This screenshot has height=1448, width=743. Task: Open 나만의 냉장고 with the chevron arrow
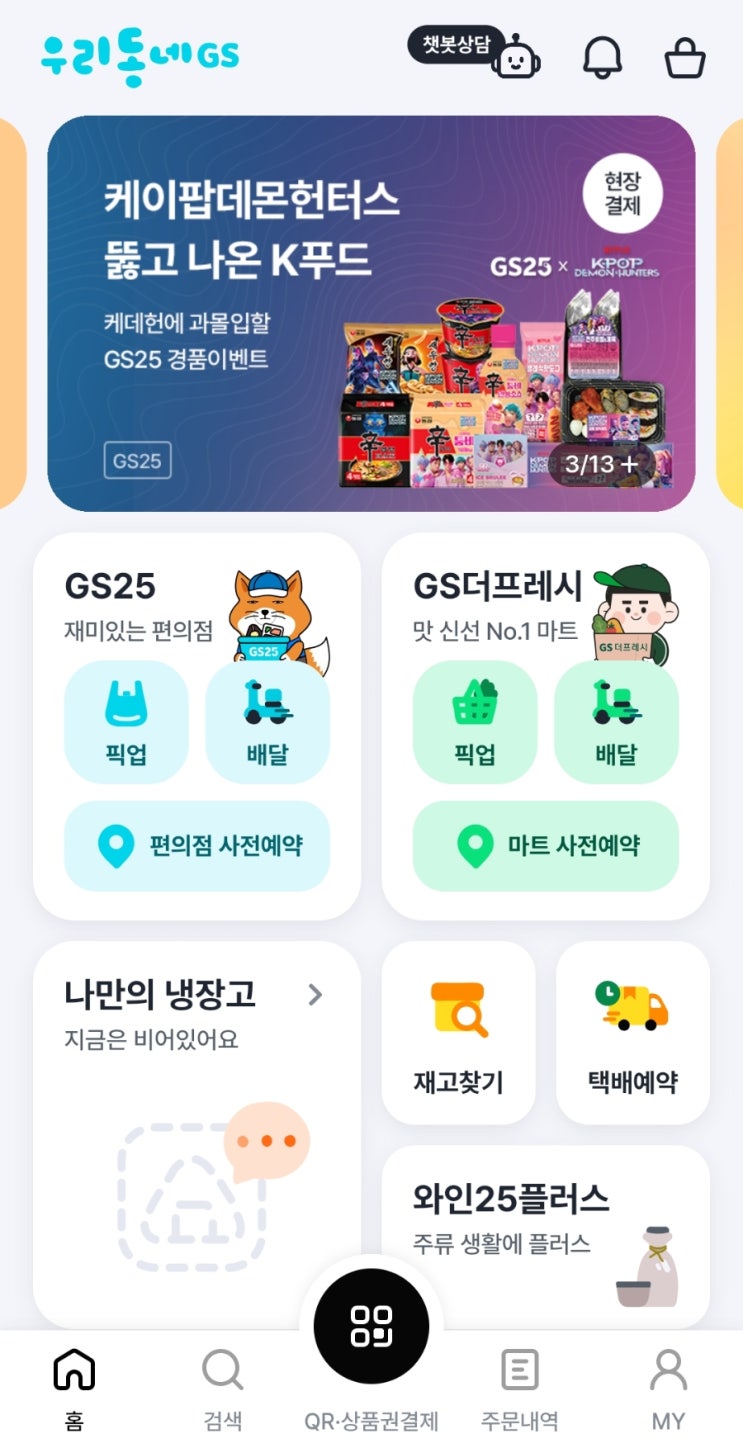tap(314, 995)
